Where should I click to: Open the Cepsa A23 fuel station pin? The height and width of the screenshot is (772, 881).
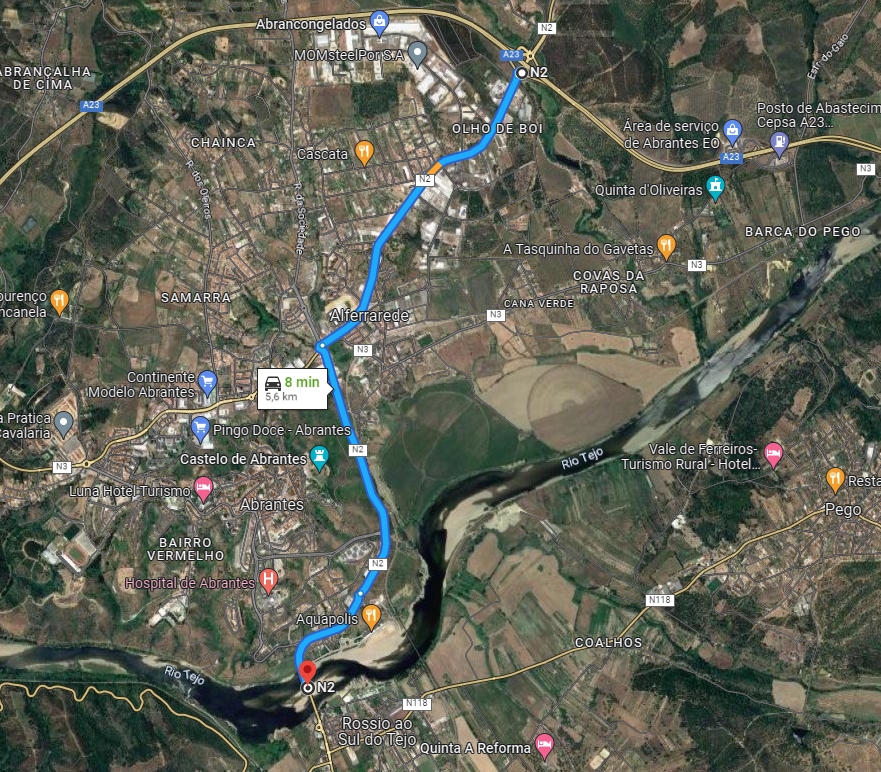tap(781, 144)
